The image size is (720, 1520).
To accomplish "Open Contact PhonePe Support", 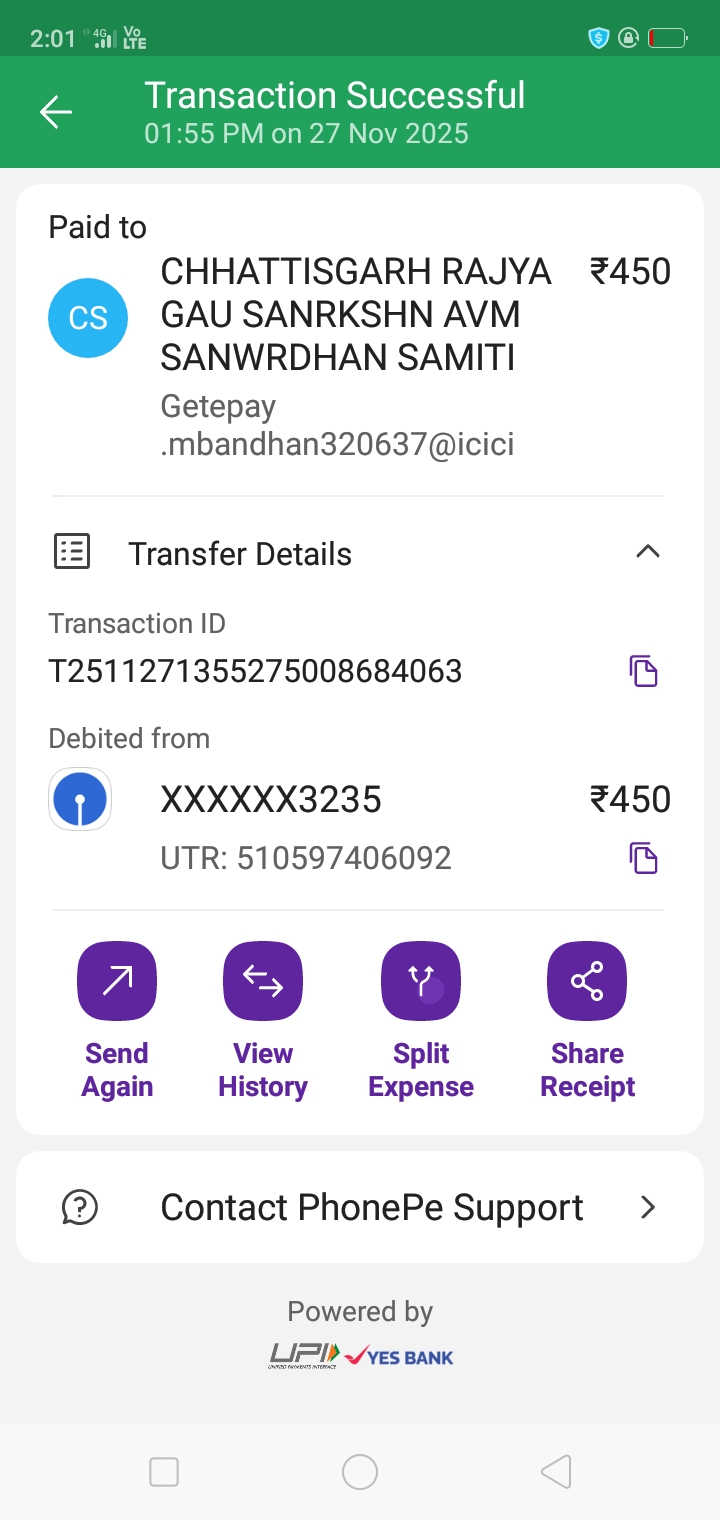I will (x=360, y=1207).
